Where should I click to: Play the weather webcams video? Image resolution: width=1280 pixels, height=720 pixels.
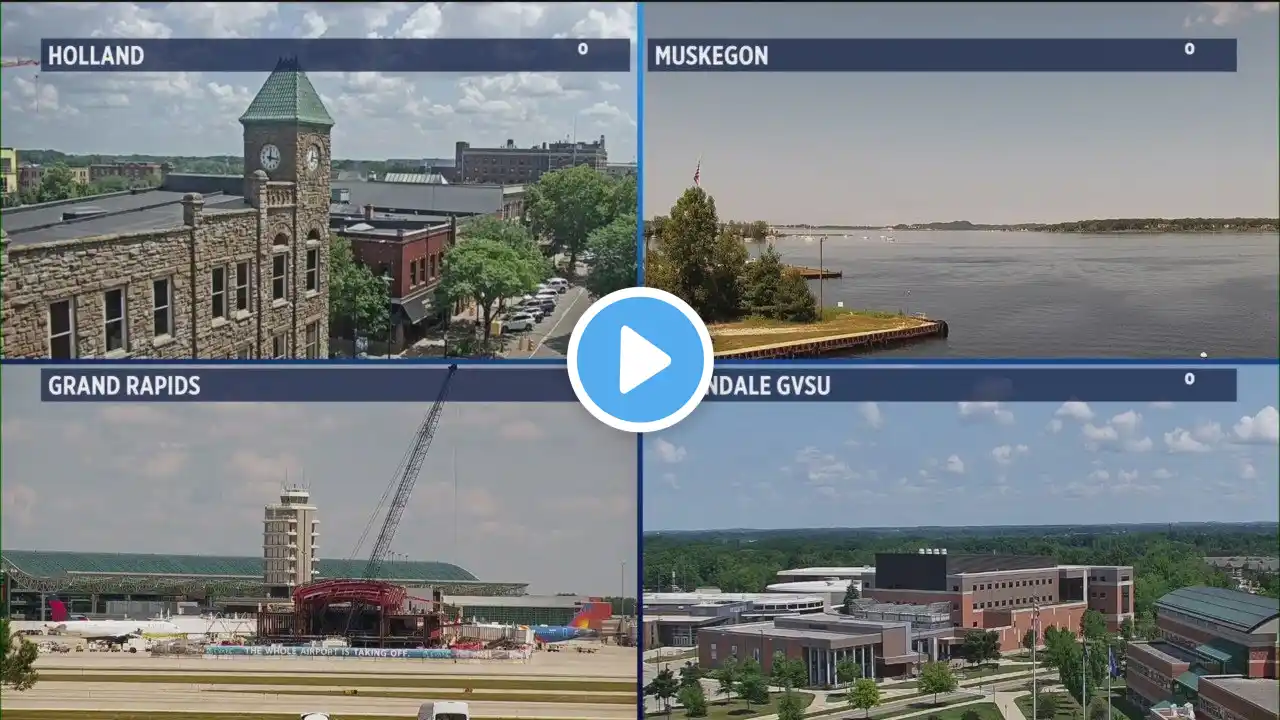640,360
